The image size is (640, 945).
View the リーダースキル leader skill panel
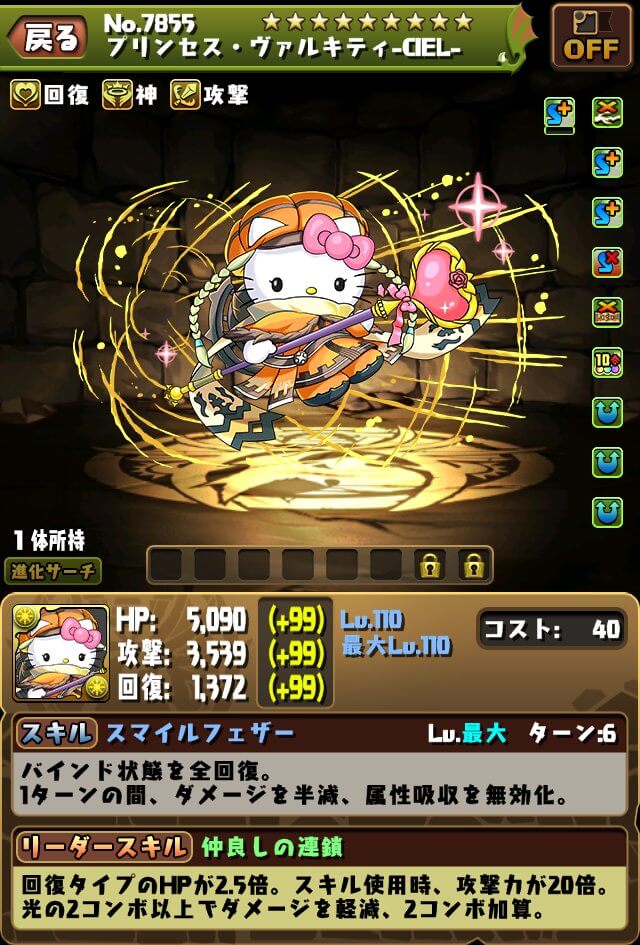[320, 884]
